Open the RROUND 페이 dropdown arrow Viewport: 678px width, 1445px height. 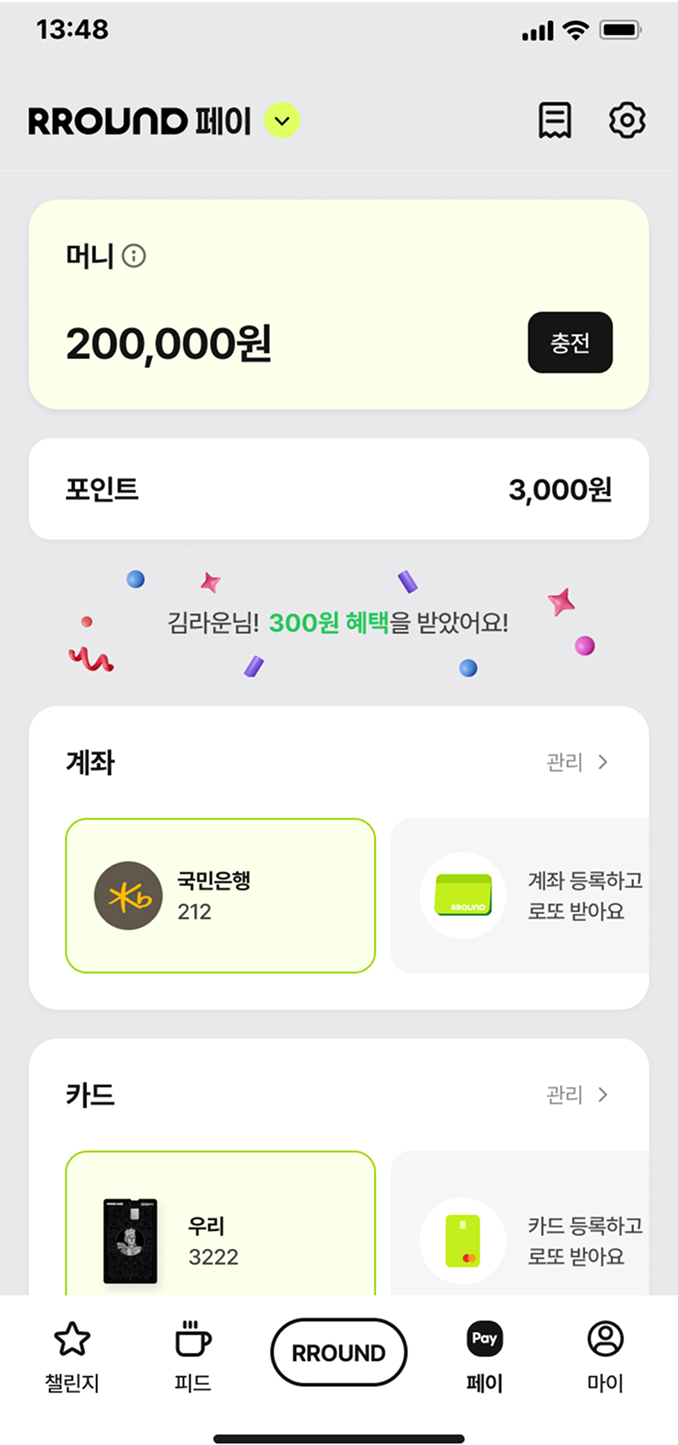point(282,121)
